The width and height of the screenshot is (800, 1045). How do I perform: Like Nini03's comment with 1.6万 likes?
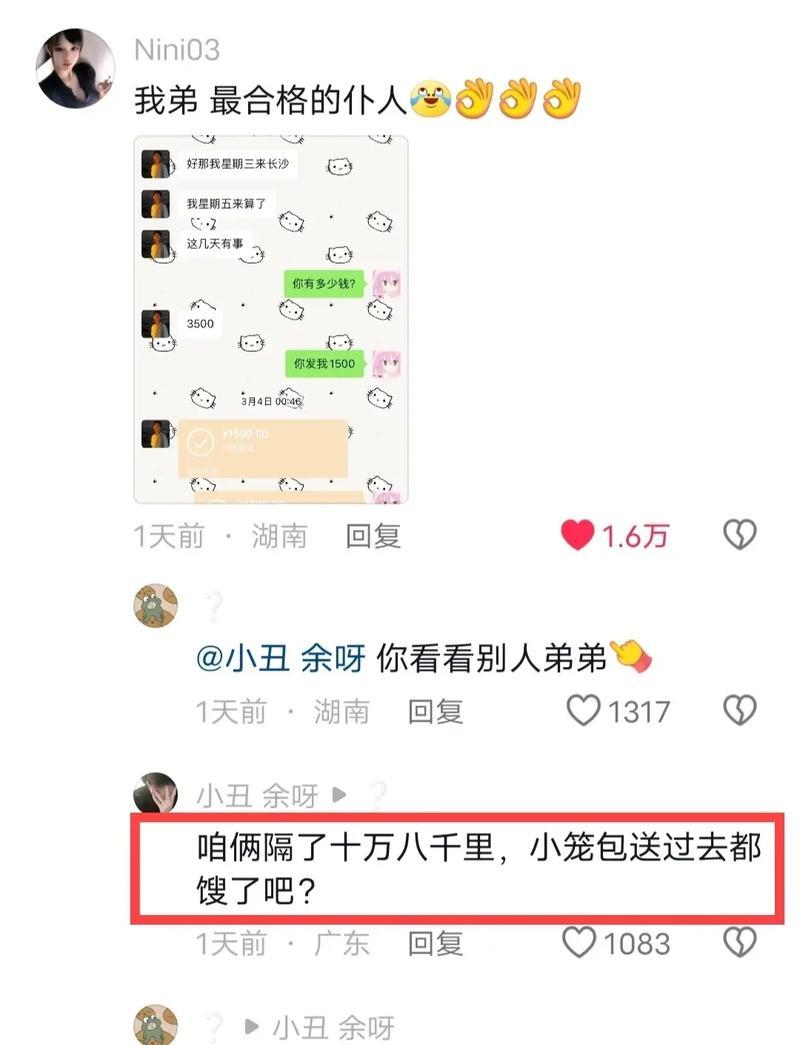578,536
